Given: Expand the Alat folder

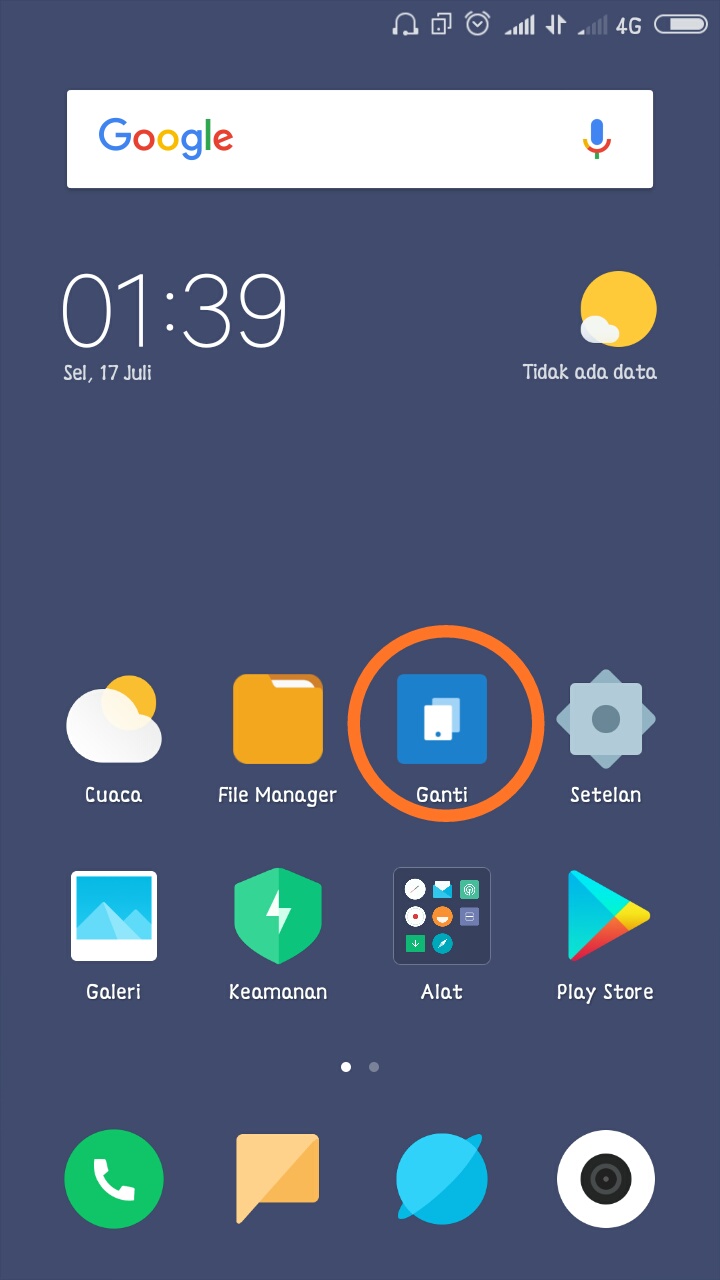Looking at the screenshot, I should pos(442,916).
